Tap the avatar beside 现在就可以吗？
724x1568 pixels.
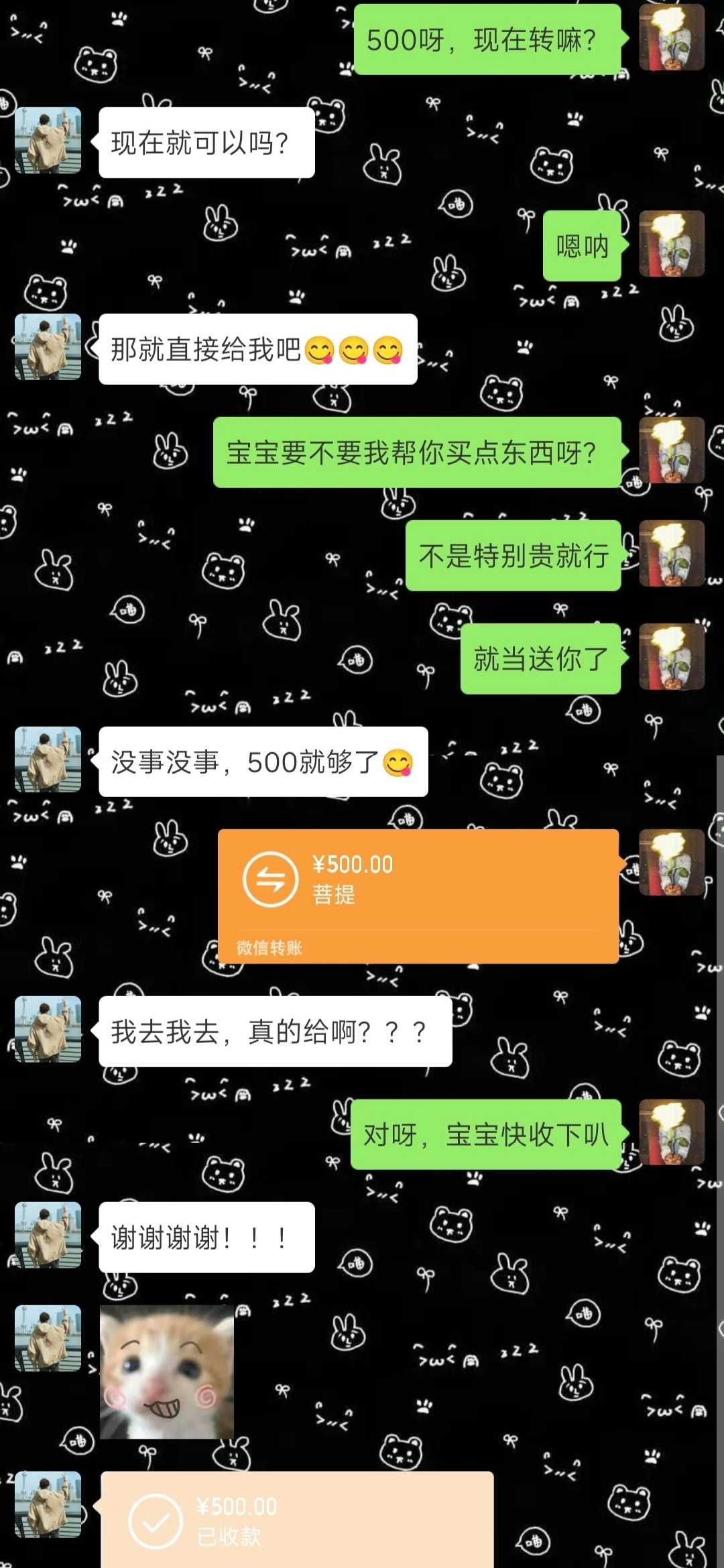[48, 141]
